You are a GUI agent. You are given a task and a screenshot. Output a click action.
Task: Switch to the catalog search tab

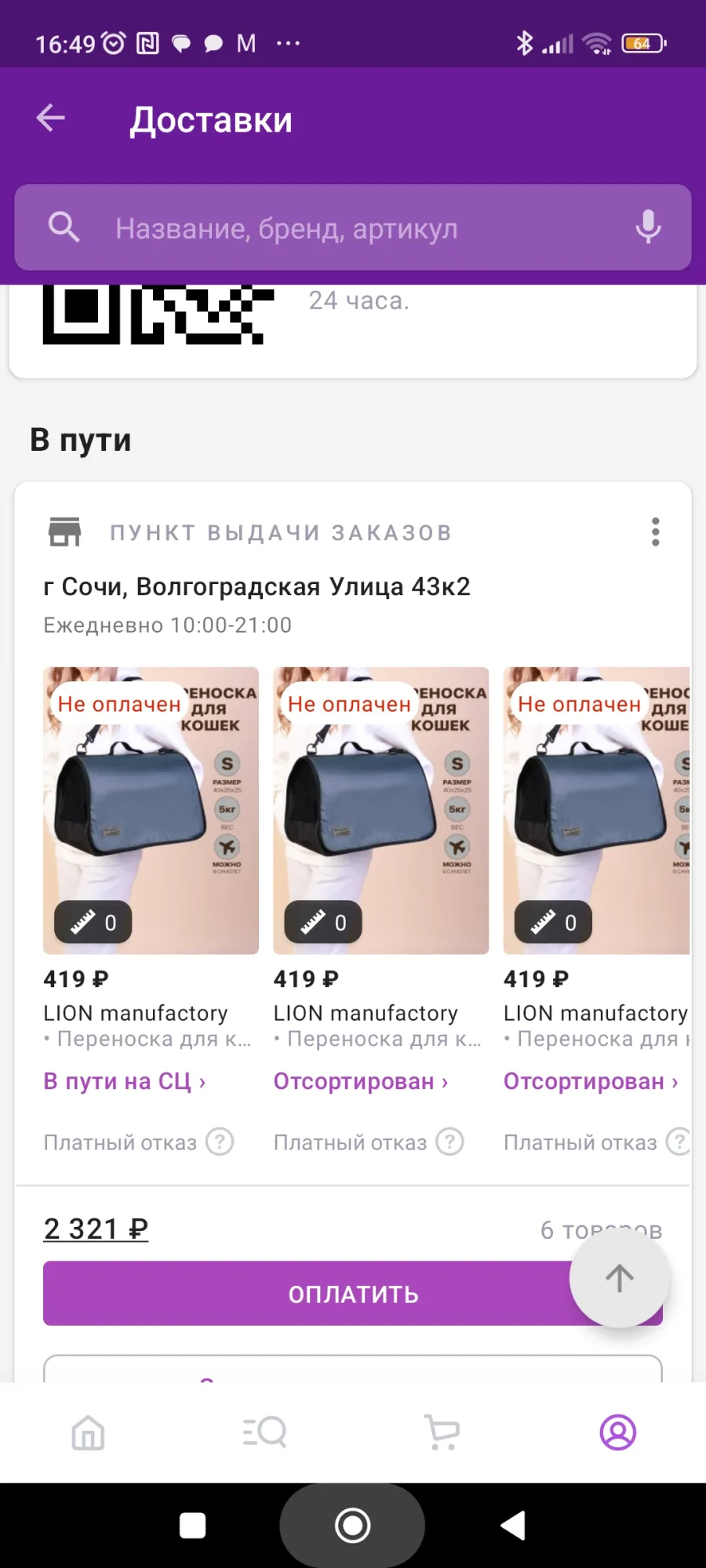point(264,1432)
